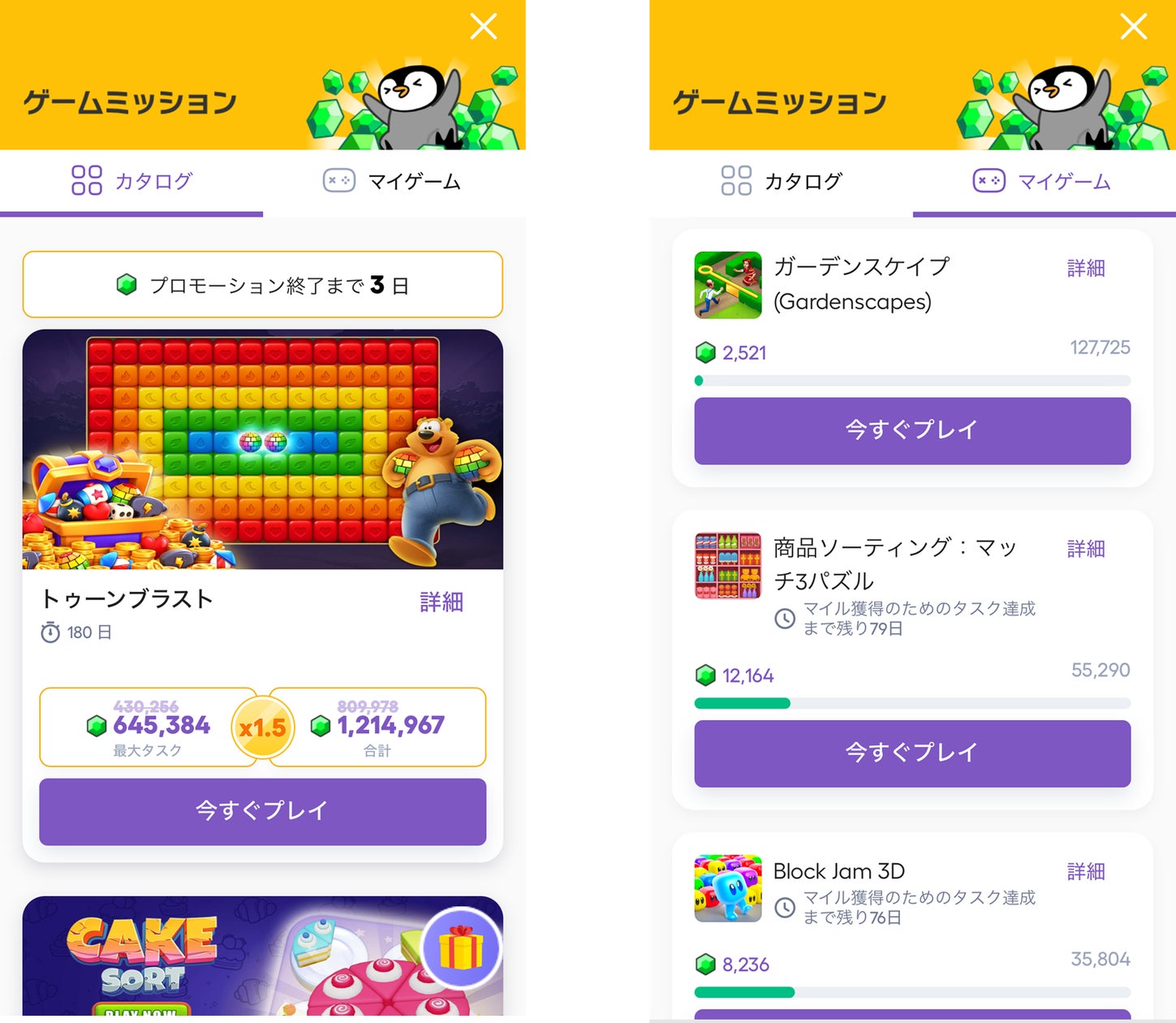Open the トゥーンブラスト game banner
This screenshot has width=1176, height=1023.
pyautogui.click(x=262, y=449)
